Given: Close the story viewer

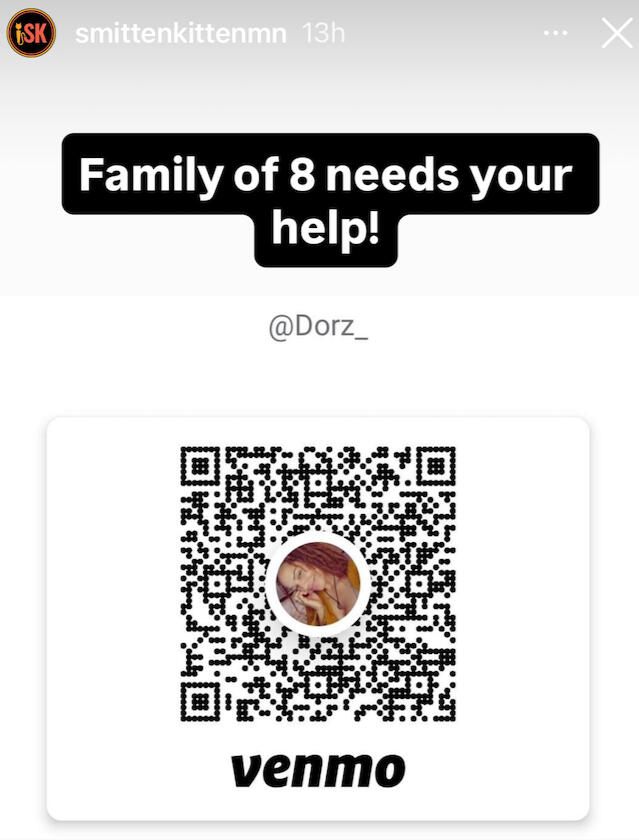Looking at the screenshot, I should [x=616, y=34].
